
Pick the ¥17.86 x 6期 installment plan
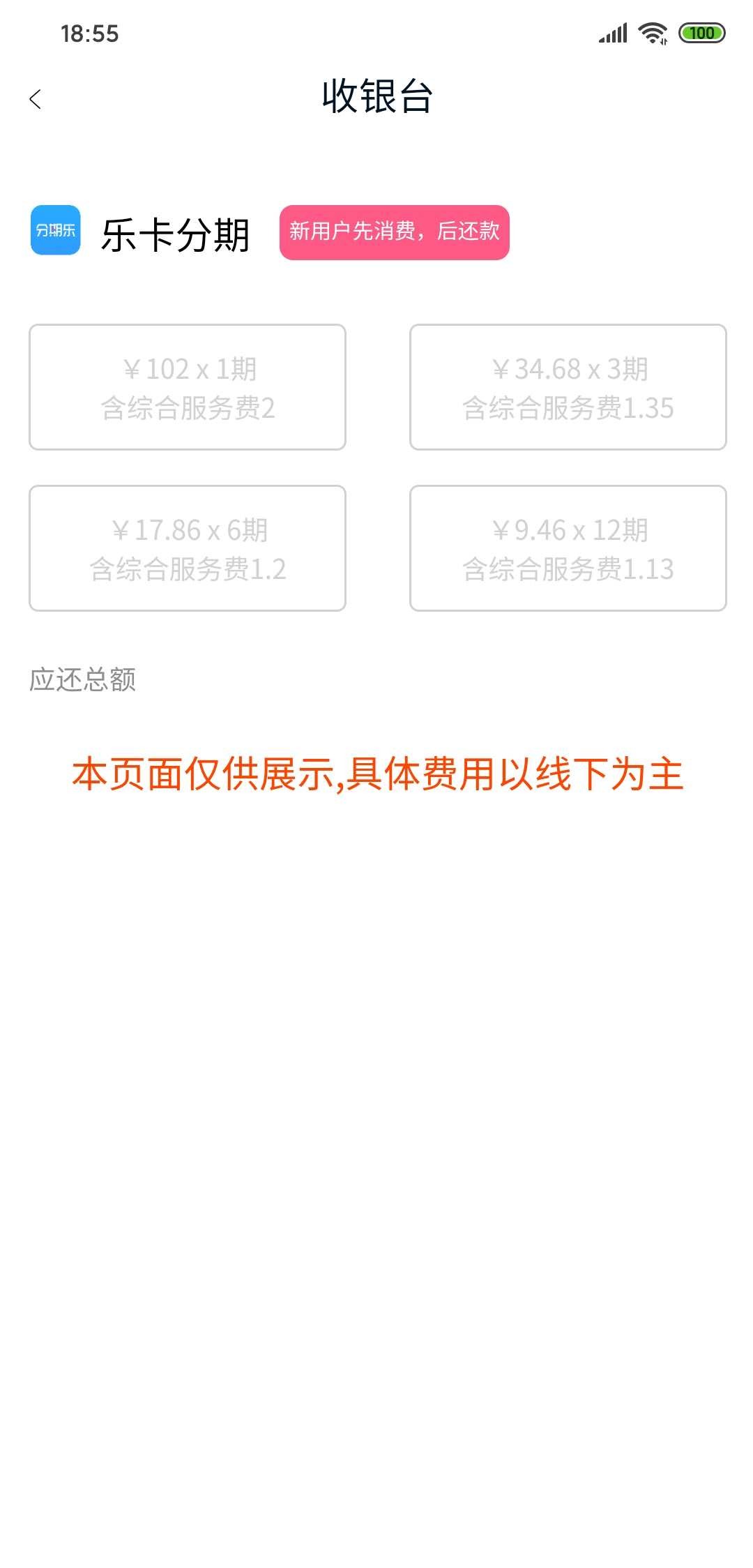point(188,548)
